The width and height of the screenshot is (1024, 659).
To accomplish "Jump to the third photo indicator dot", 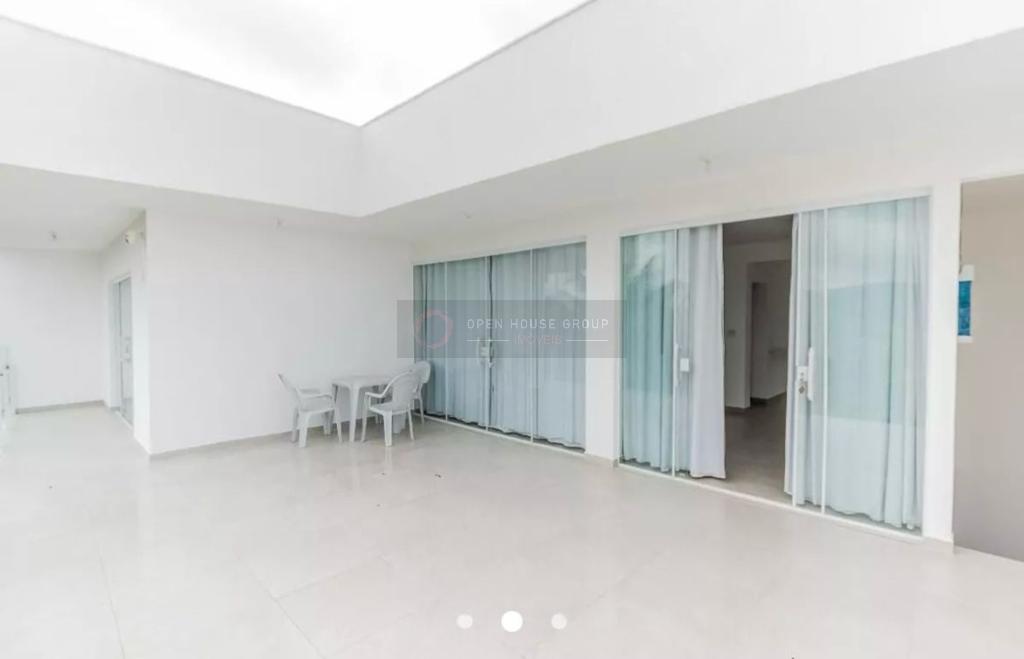I will (x=559, y=621).
